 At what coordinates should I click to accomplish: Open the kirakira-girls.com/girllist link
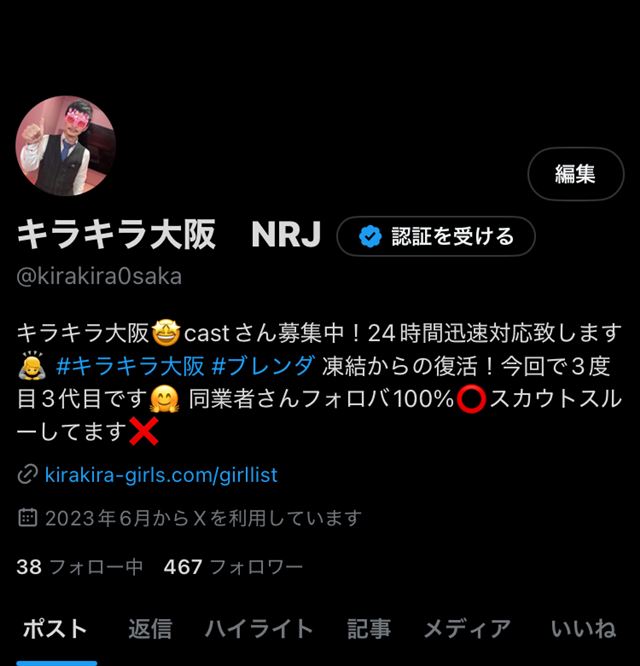click(x=161, y=475)
